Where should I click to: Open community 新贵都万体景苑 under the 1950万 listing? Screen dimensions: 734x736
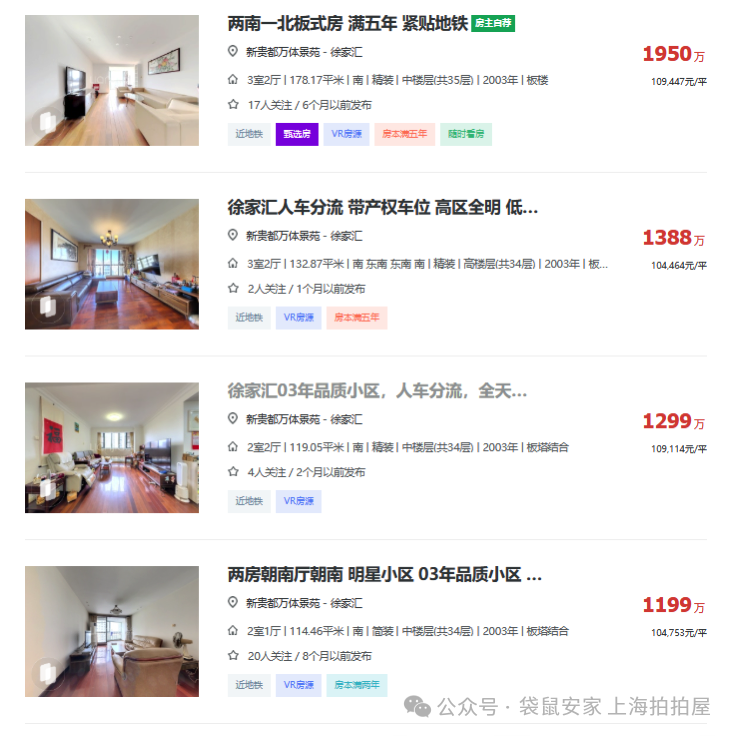283,52
